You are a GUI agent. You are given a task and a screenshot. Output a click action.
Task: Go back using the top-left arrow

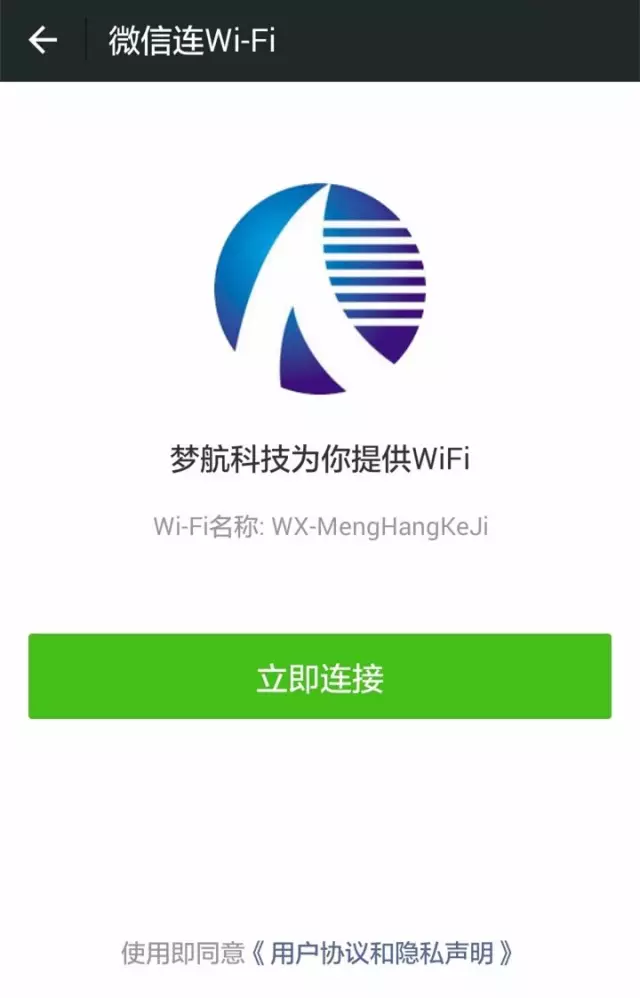pos(42,41)
